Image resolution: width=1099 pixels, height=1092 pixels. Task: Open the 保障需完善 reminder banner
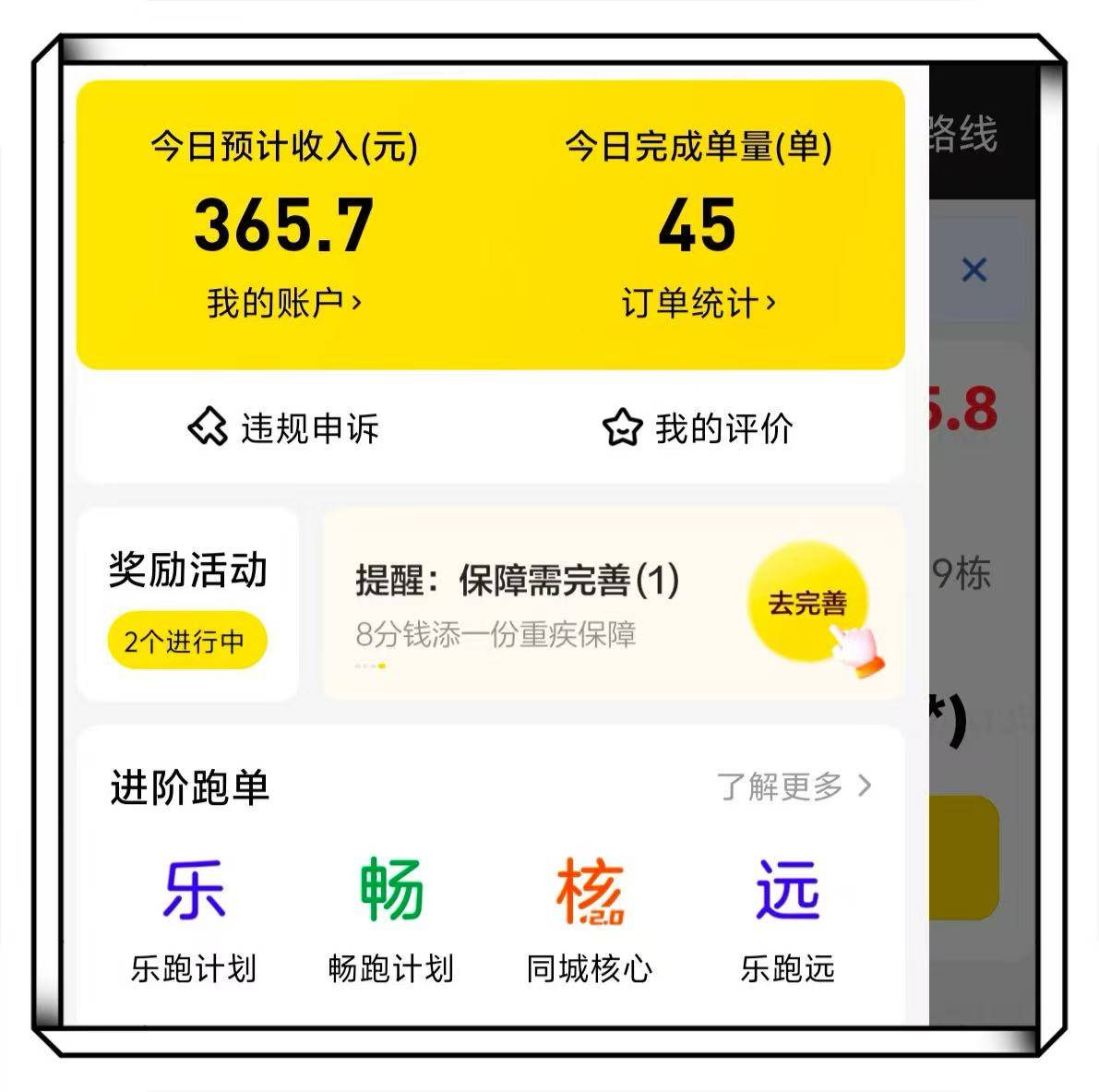(517, 600)
